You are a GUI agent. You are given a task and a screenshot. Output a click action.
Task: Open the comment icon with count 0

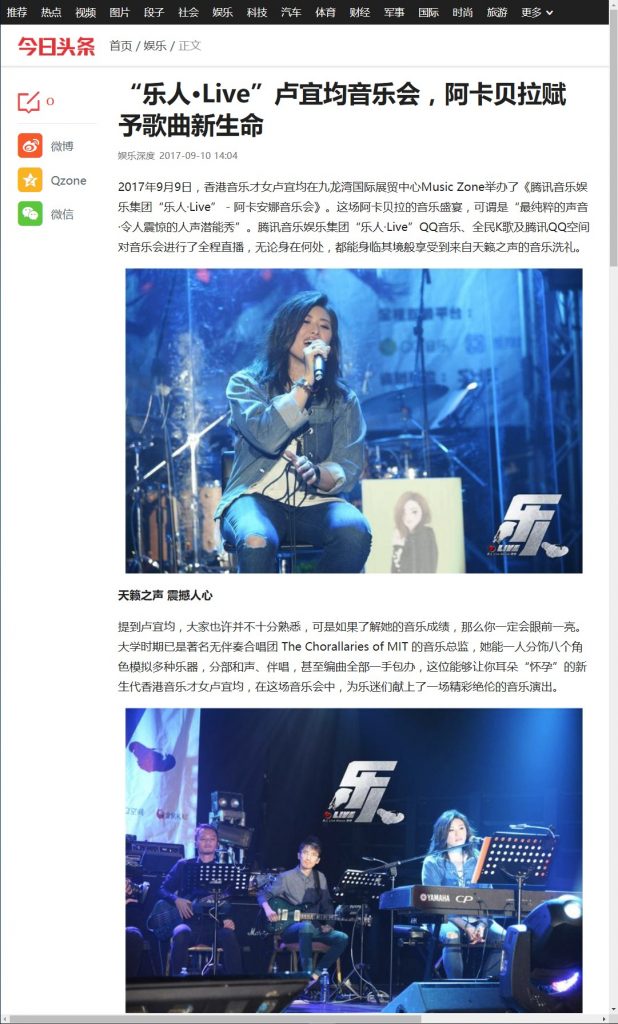click(x=34, y=101)
